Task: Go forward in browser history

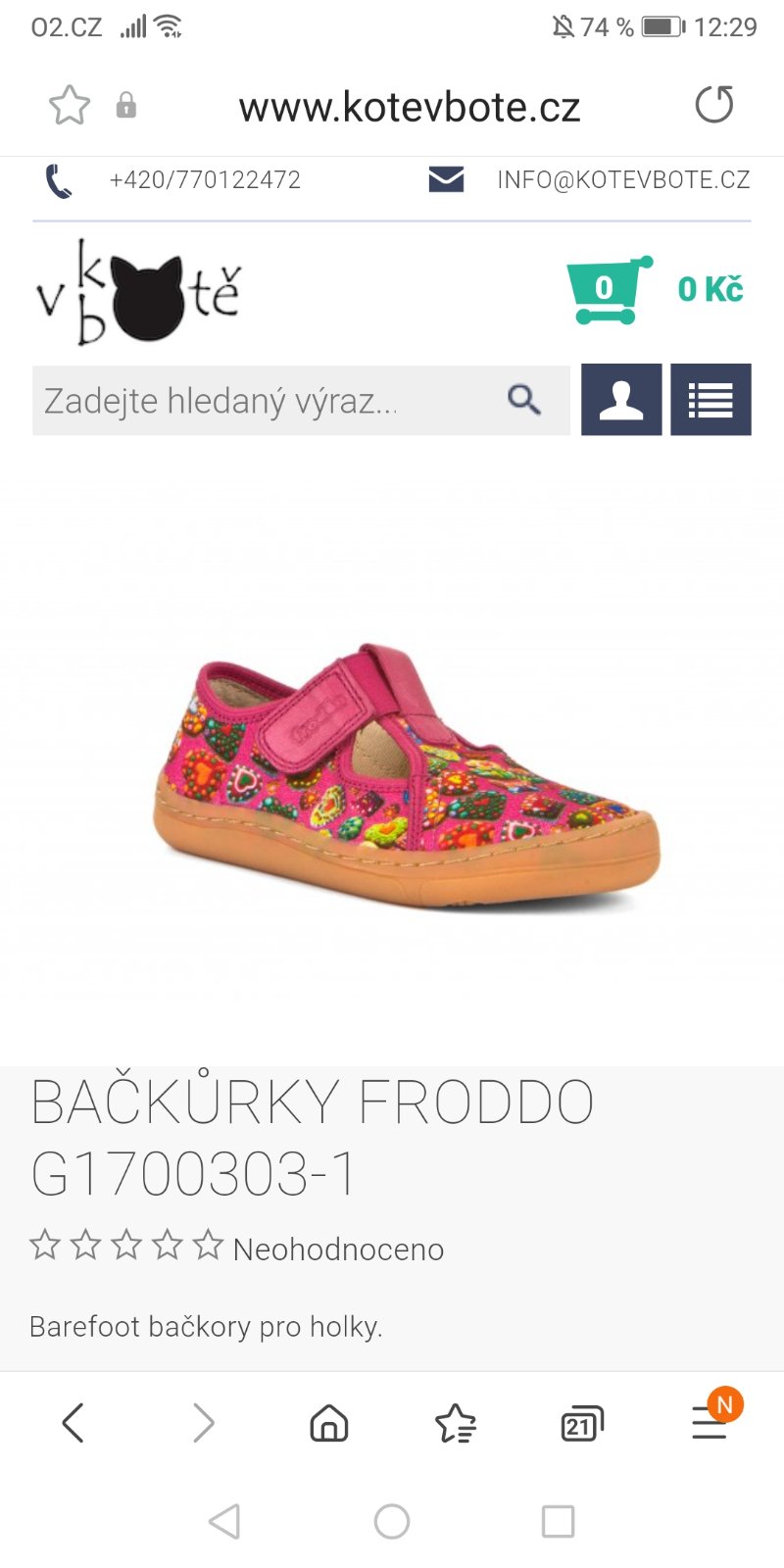Action: [203, 1423]
